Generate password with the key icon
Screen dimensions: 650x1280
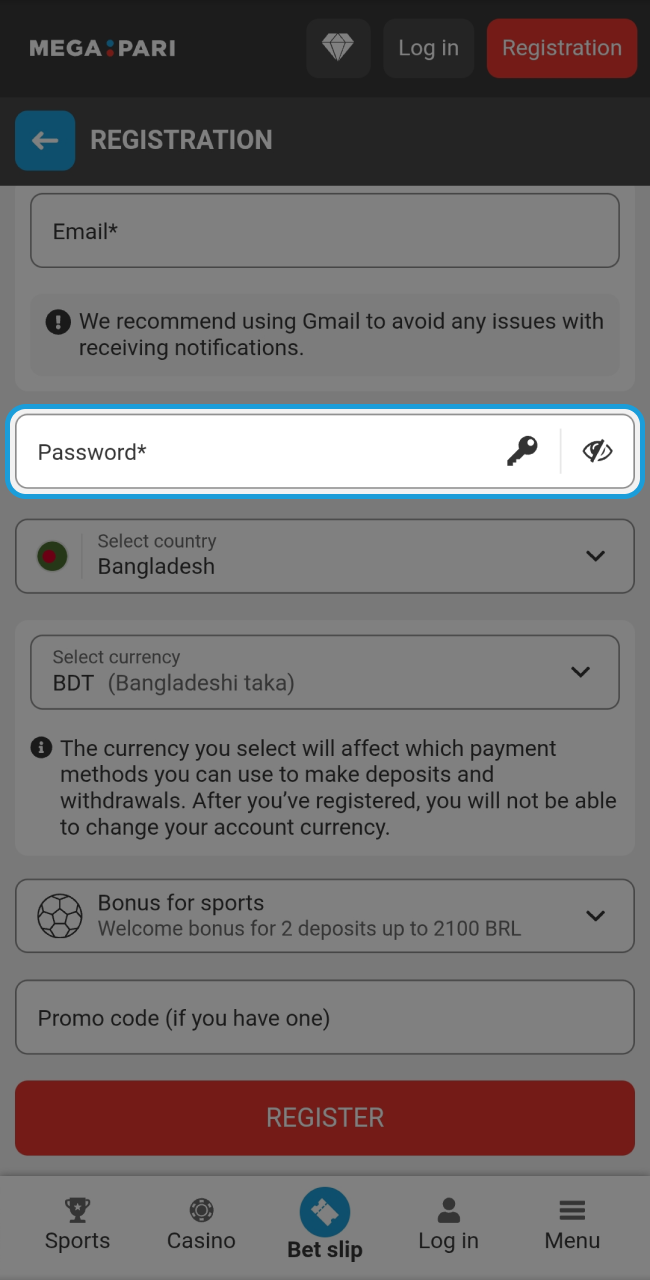pyautogui.click(x=522, y=452)
